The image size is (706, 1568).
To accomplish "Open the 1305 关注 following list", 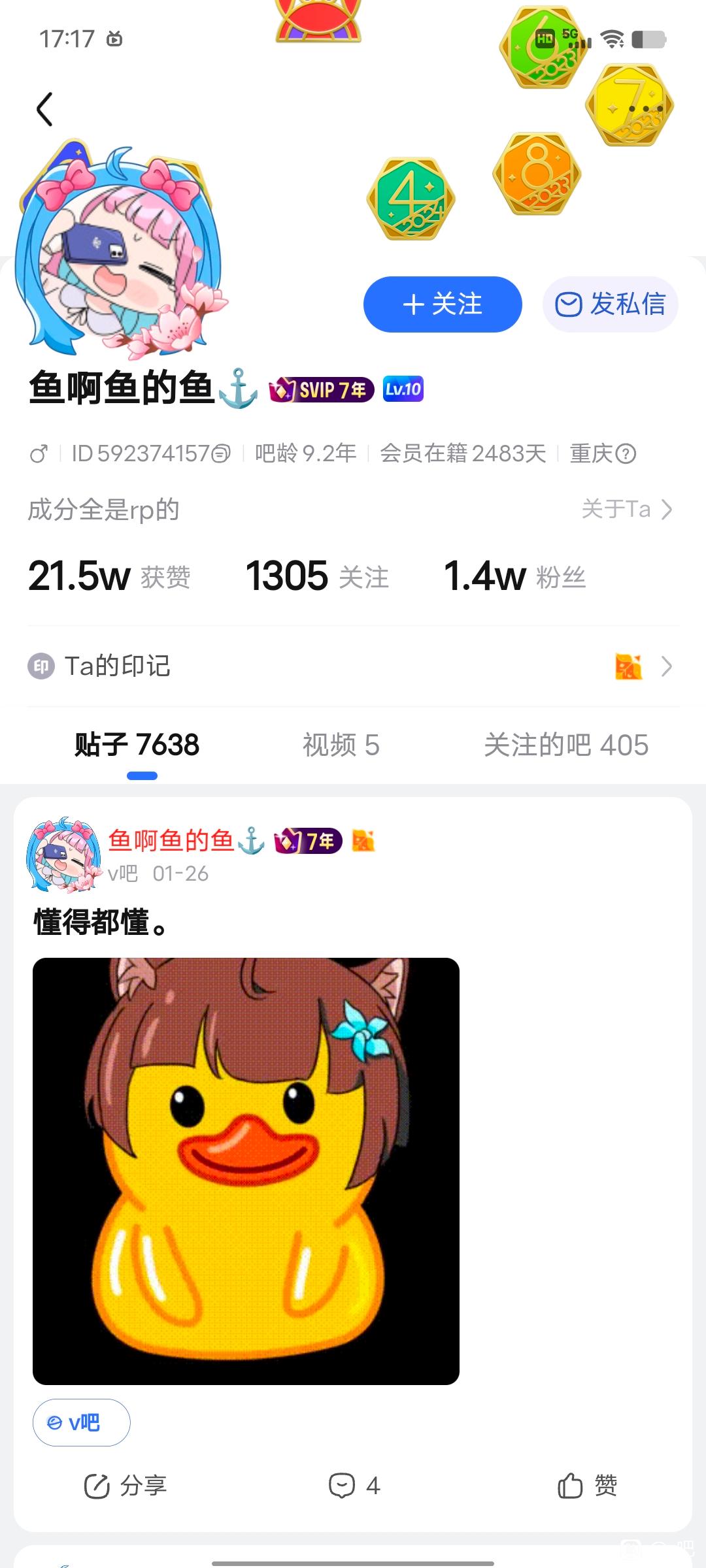I will 317,577.
